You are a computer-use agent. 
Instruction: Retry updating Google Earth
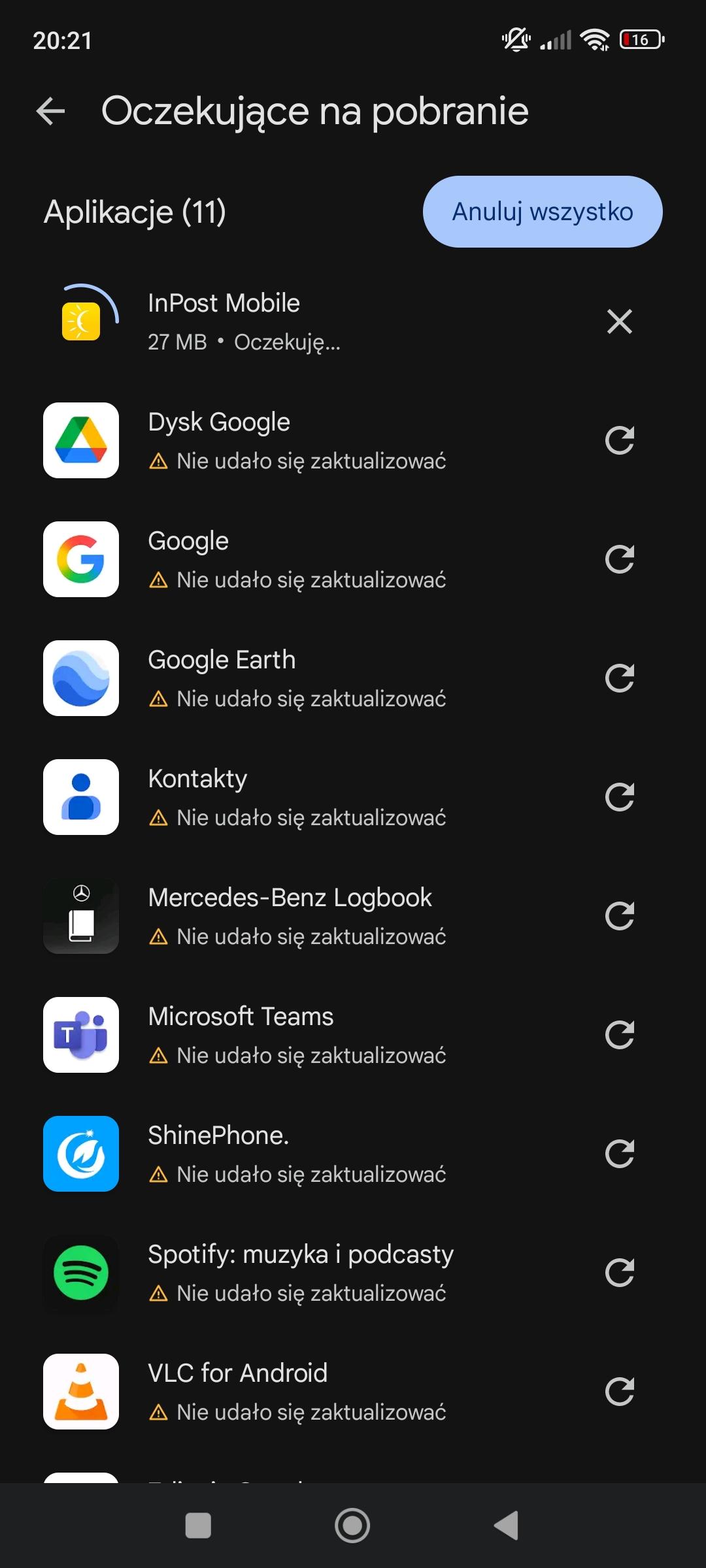tap(619, 678)
